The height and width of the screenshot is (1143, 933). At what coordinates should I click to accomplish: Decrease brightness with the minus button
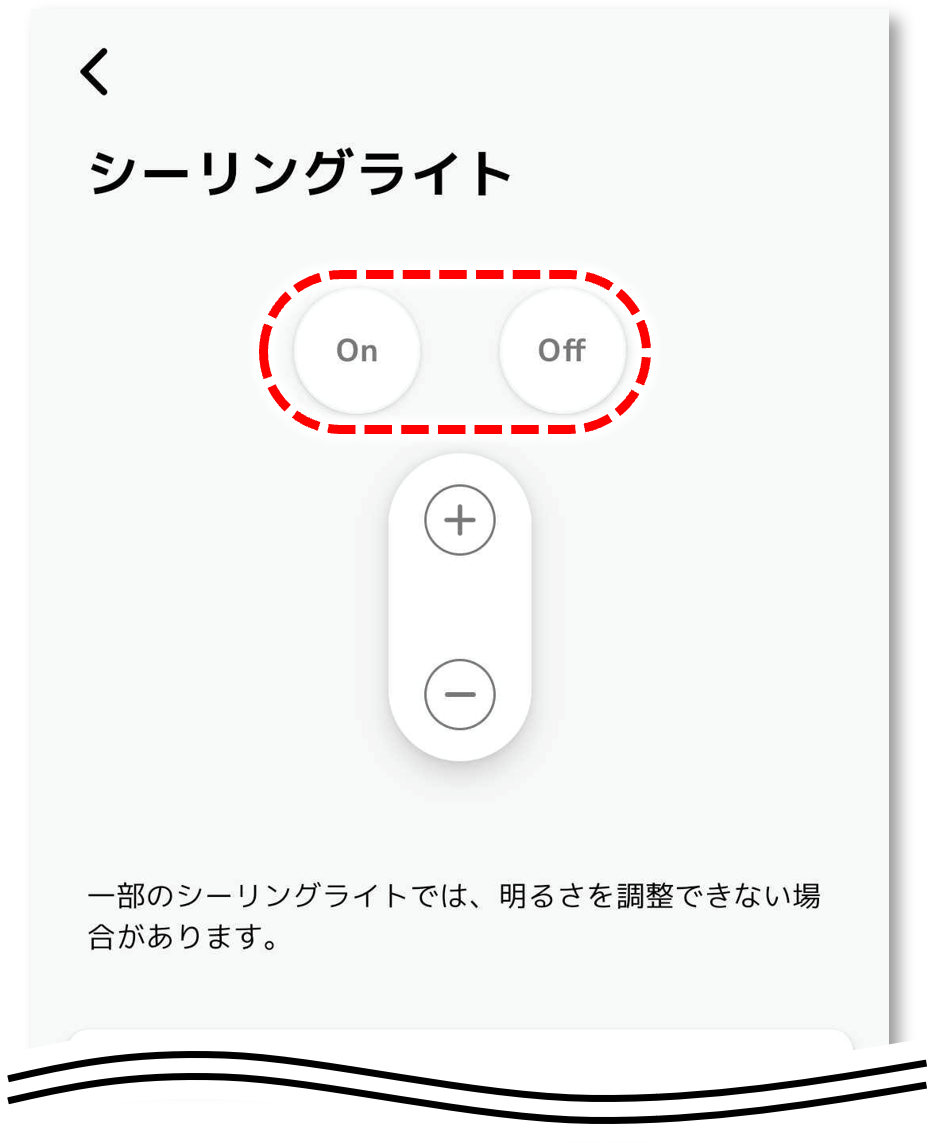pos(460,694)
